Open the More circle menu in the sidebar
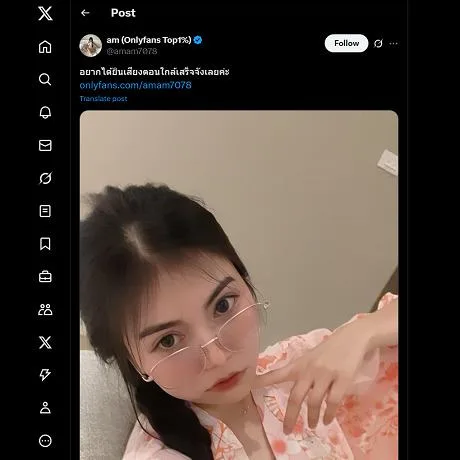Viewport: 460px width, 460px height. (x=45, y=441)
